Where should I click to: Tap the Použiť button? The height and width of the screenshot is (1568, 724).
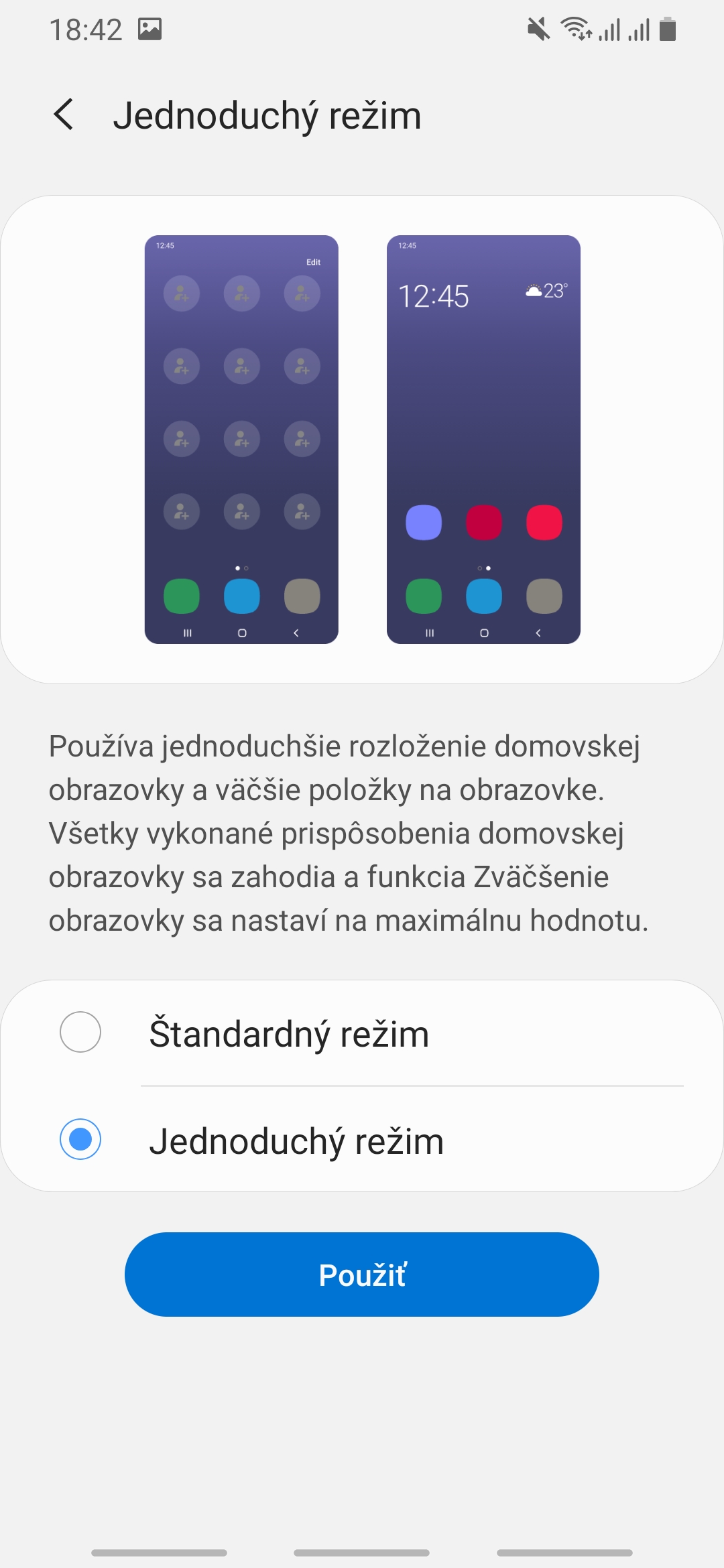click(x=362, y=1275)
